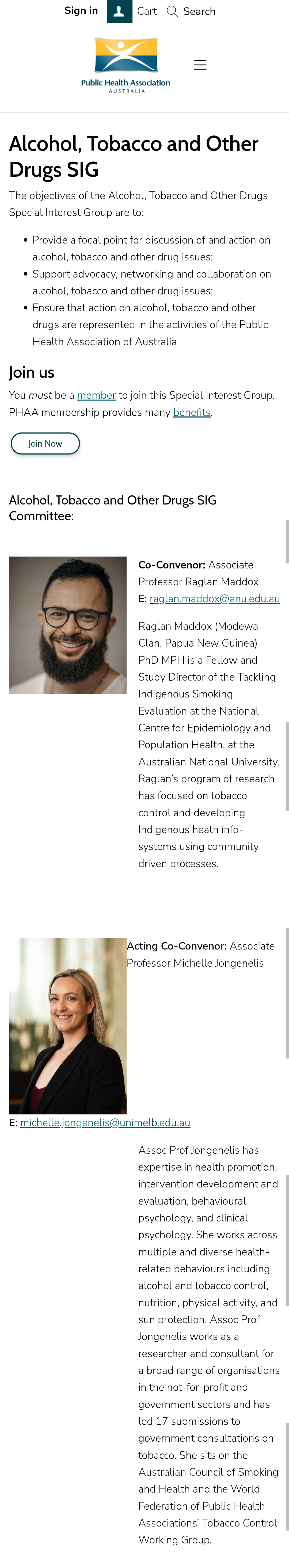View the membership benefits link
The height and width of the screenshot is (1568, 289).
click(x=192, y=413)
